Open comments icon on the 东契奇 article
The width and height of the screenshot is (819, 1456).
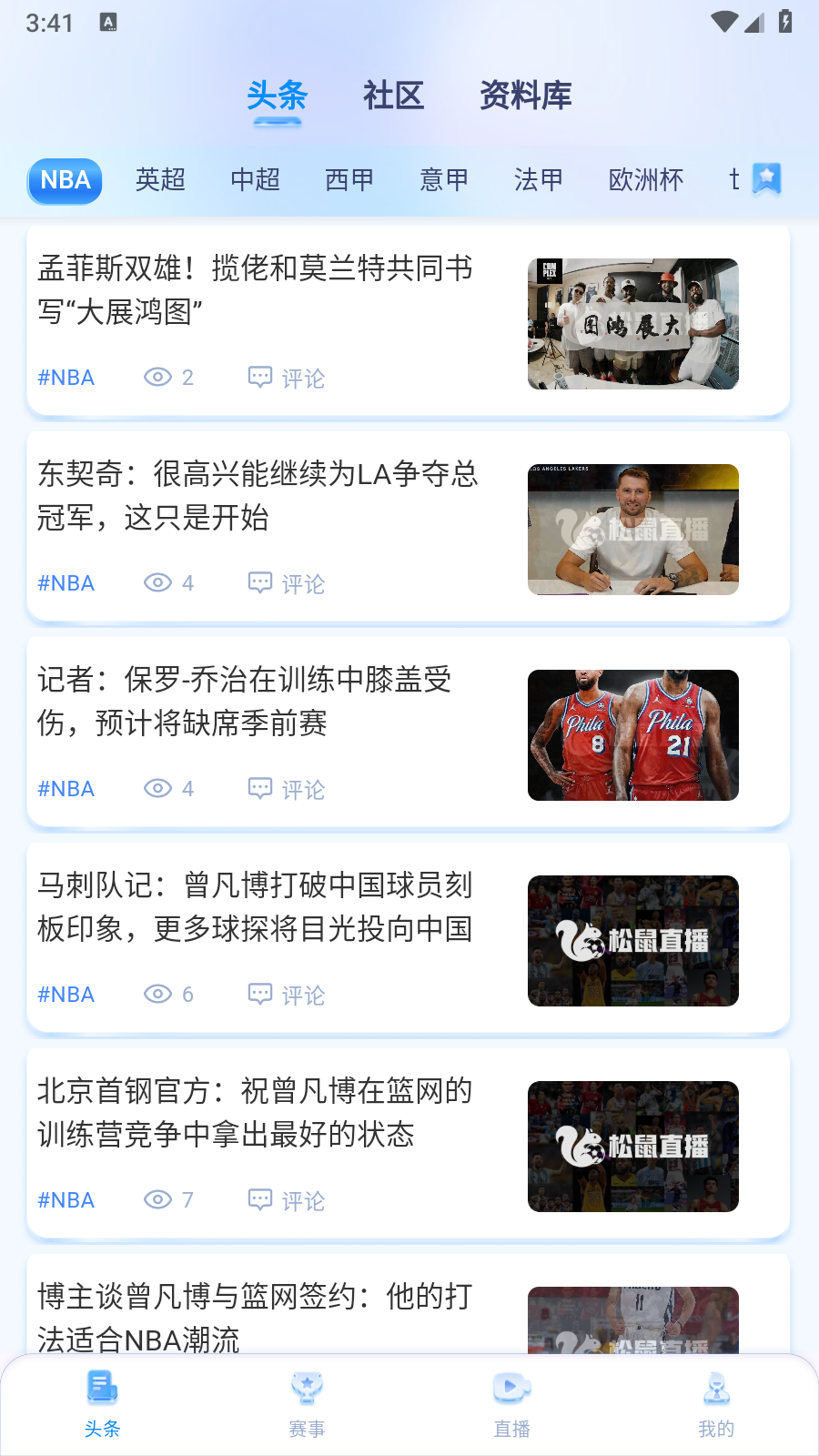pos(260,582)
